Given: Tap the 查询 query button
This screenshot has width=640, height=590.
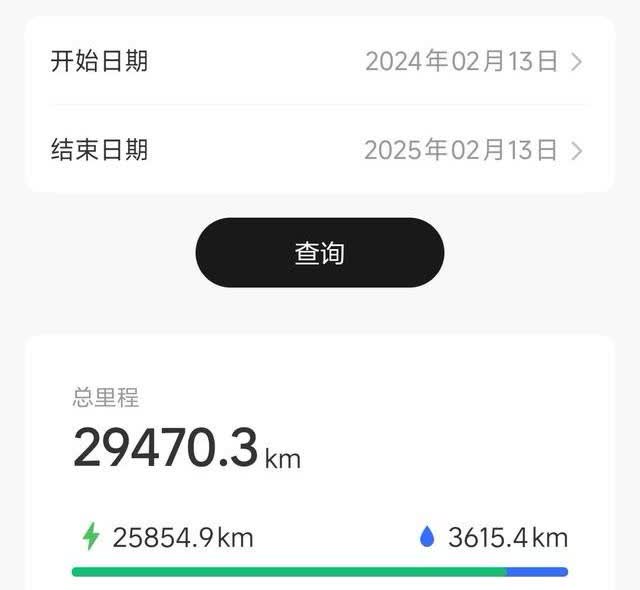Looking at the screenshot, I should (x=319, y=253).
